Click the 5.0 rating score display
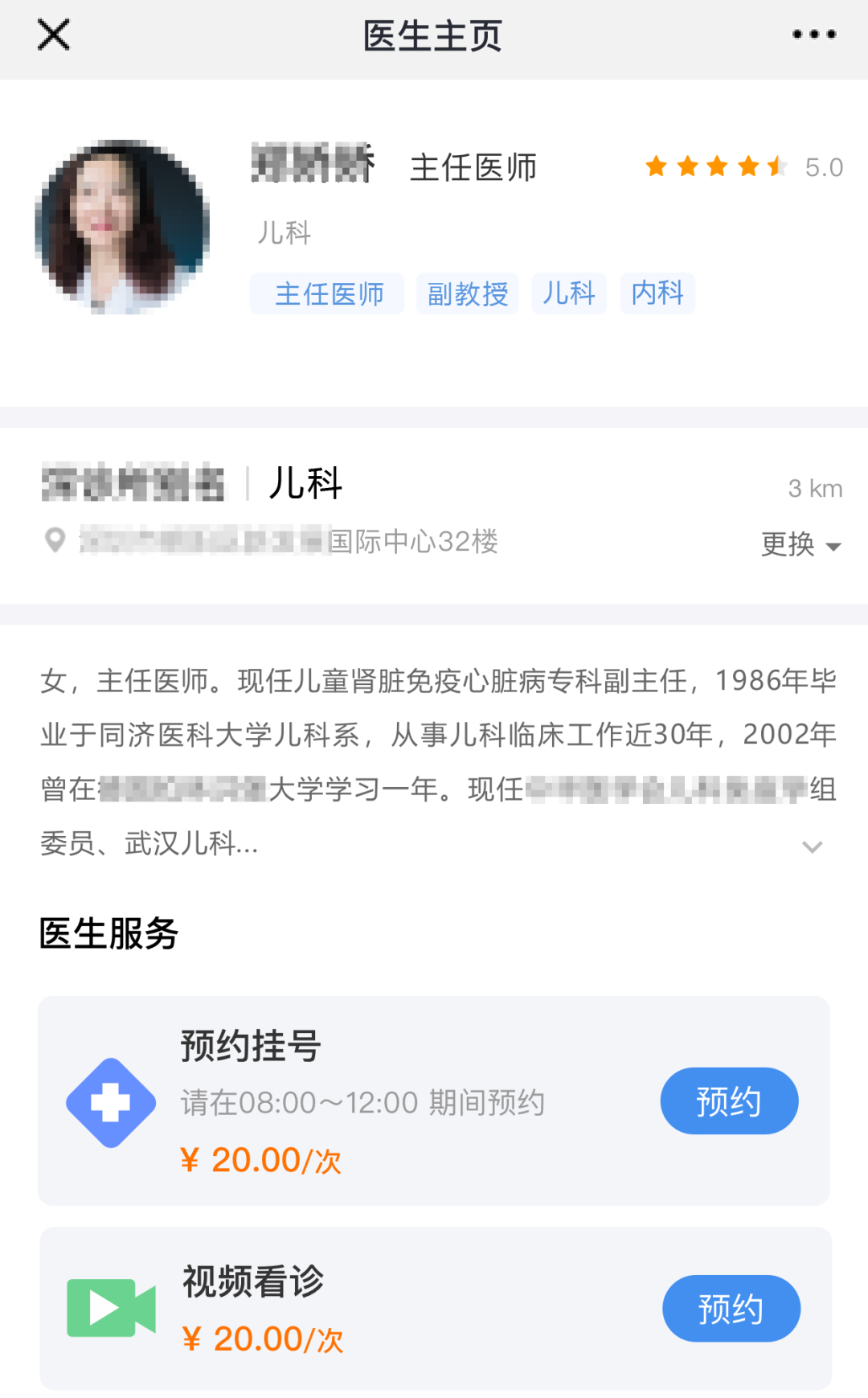The height and width of the screenshot is (1398, 868). (x=823, y=166)
